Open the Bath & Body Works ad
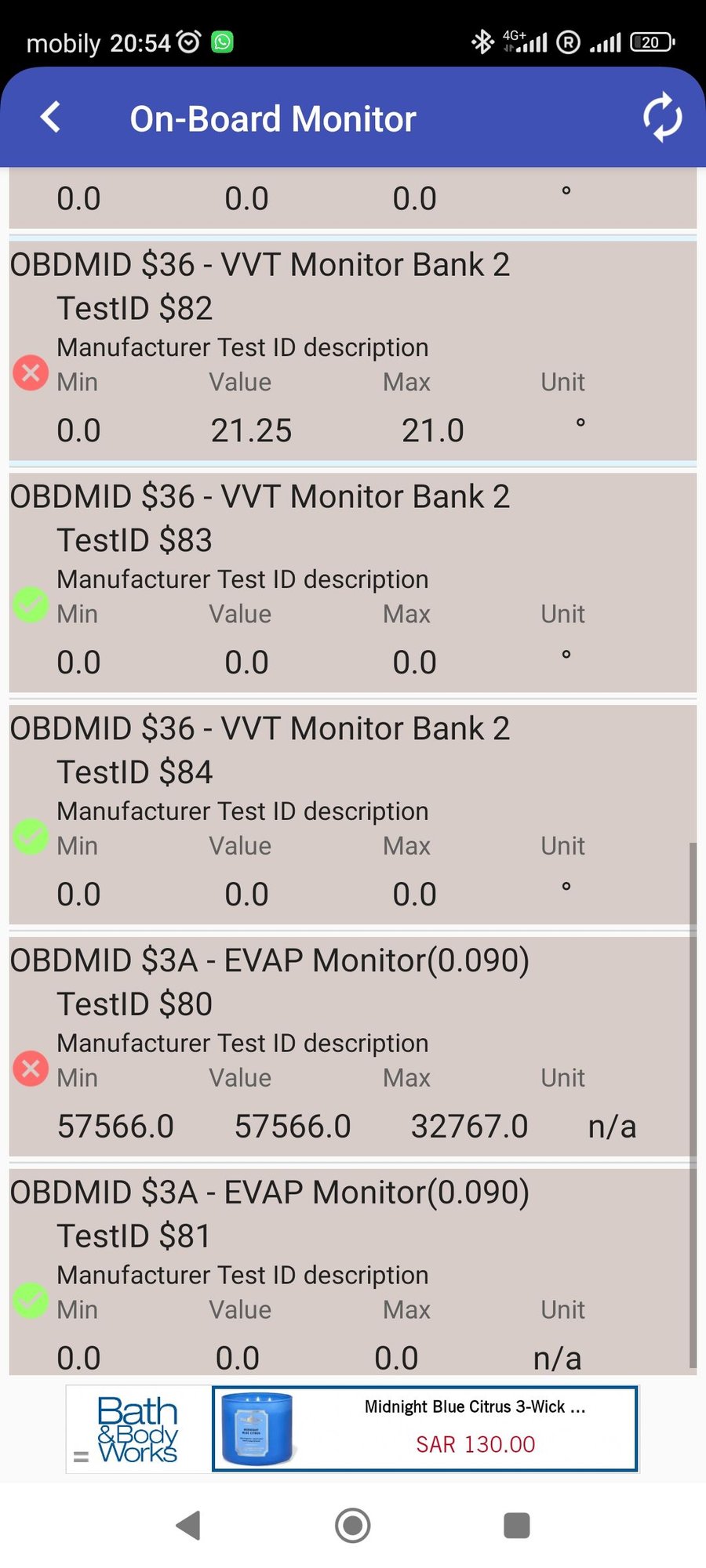 [x=424, y=1428]
